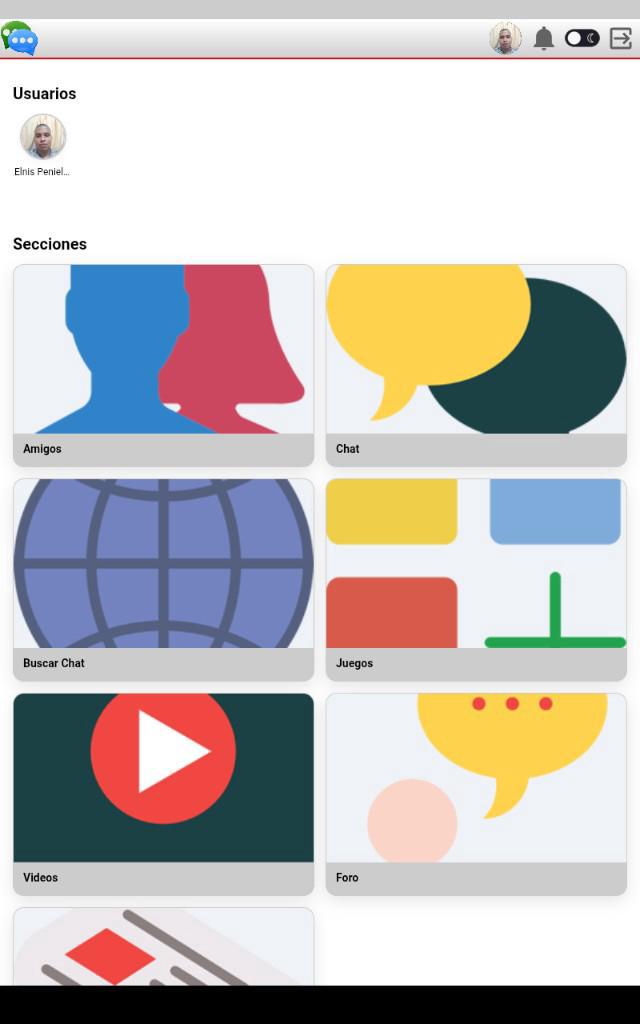The height and width of the screenshot is (1024, 640).
Task: Tap the logout icon
Action: click(x=620, y=39)
